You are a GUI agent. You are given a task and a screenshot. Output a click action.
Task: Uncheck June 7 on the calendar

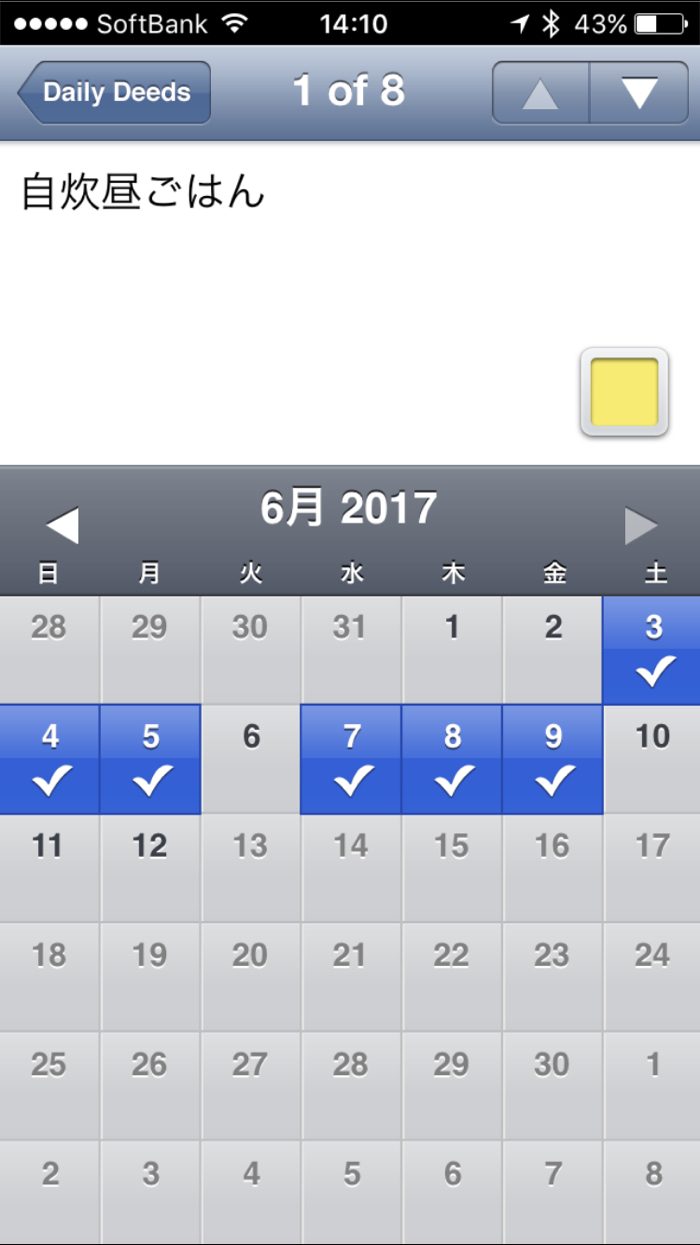(x=351, y=759)
